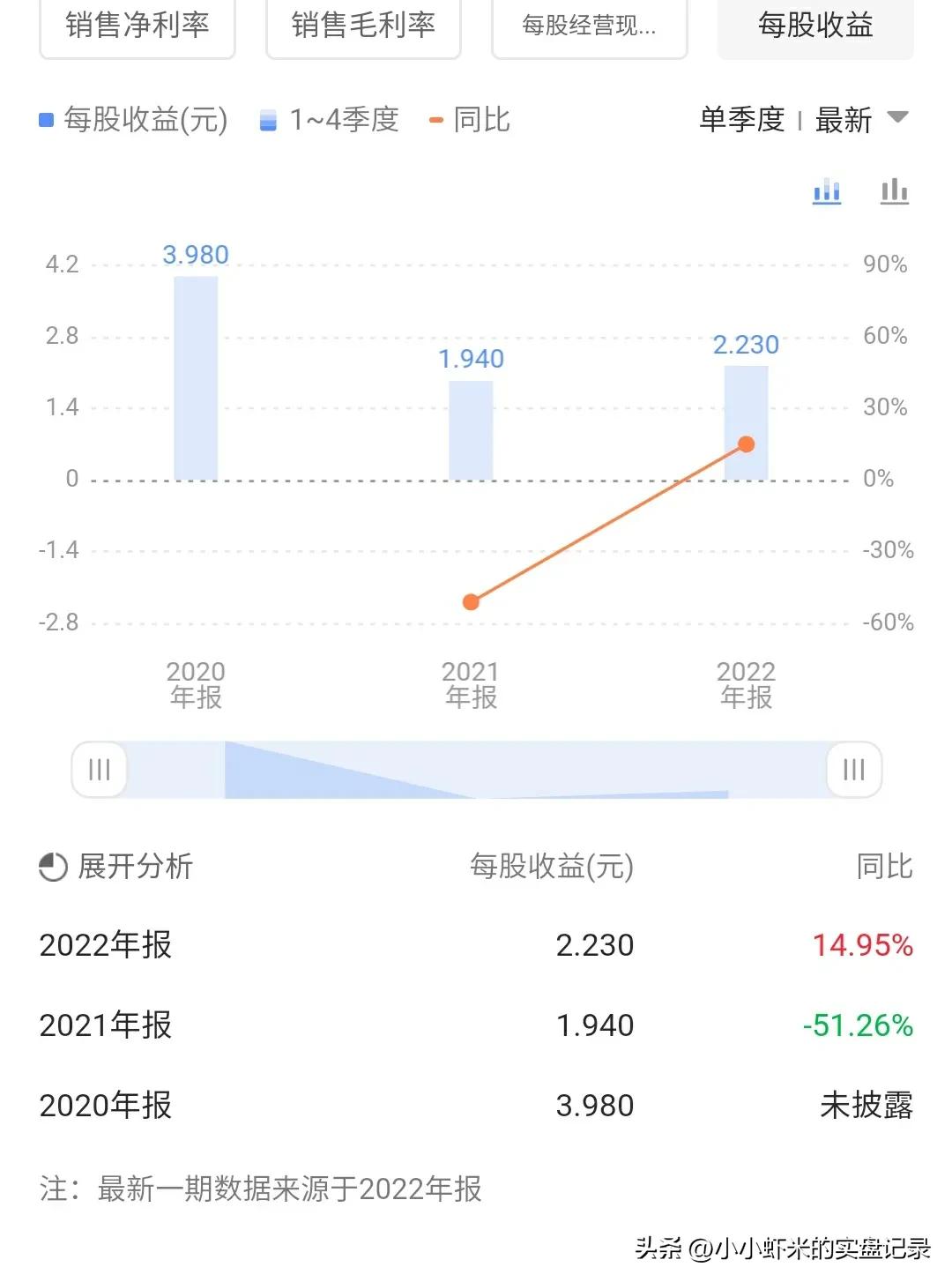Switch to 单季度 view

tap(741, 119)
